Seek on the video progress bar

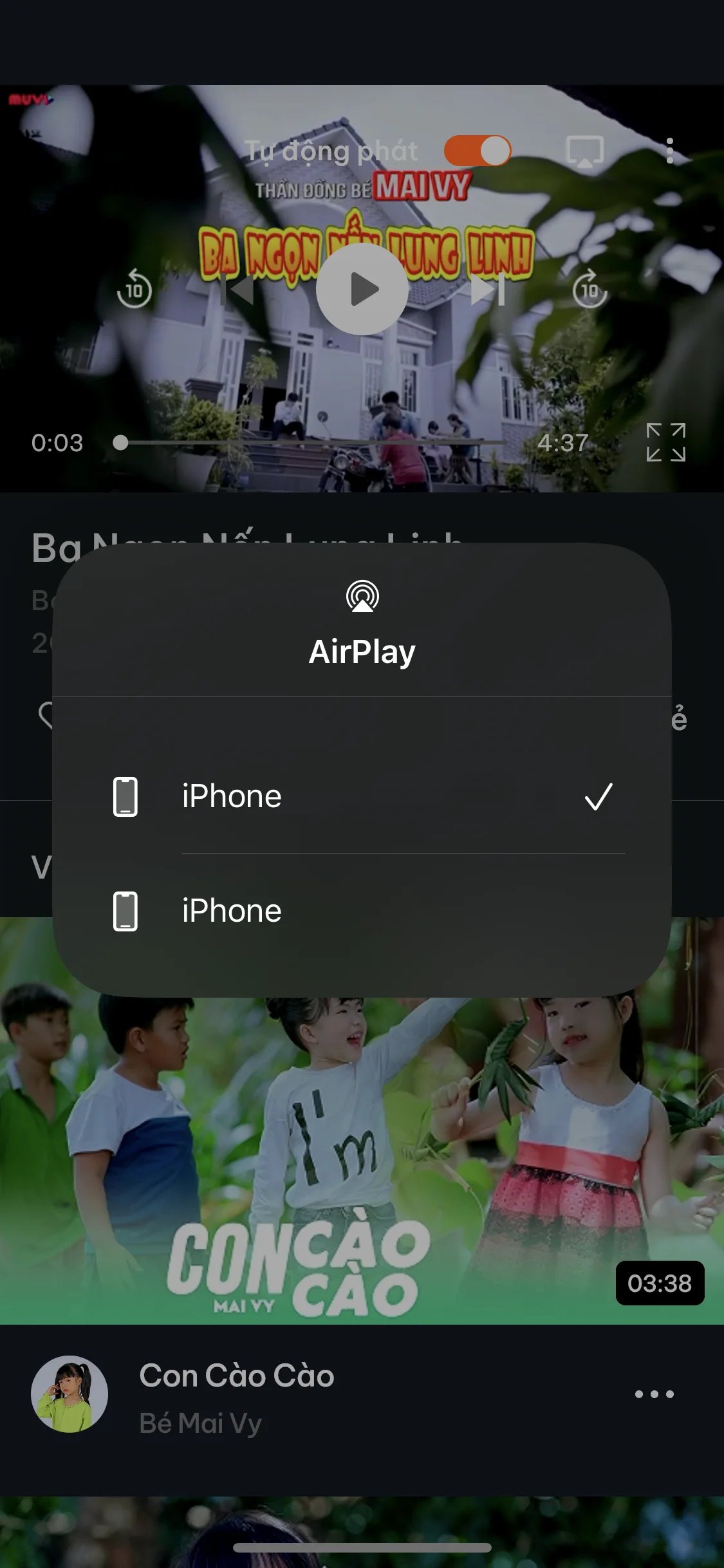click(309, 442)
